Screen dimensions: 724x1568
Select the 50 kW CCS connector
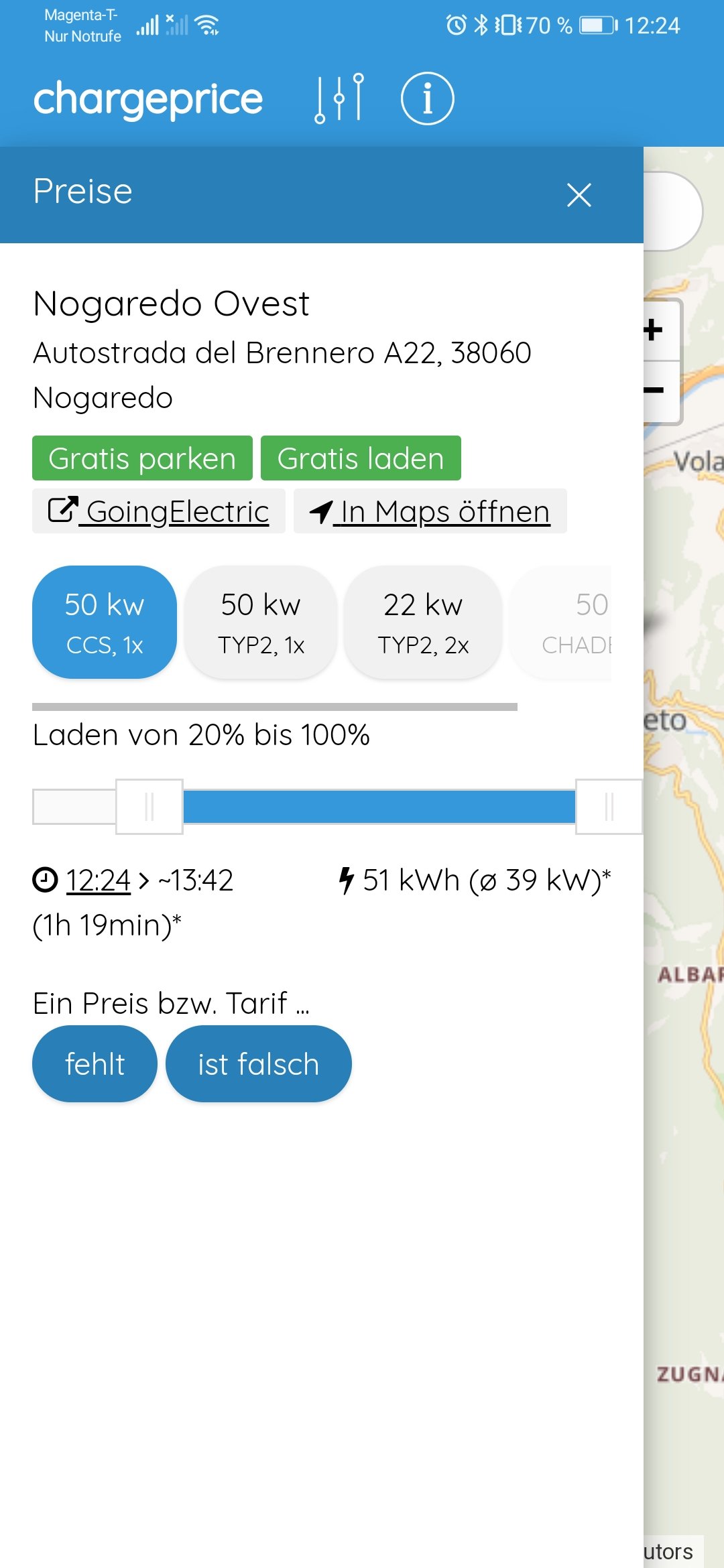click(105, 623)
